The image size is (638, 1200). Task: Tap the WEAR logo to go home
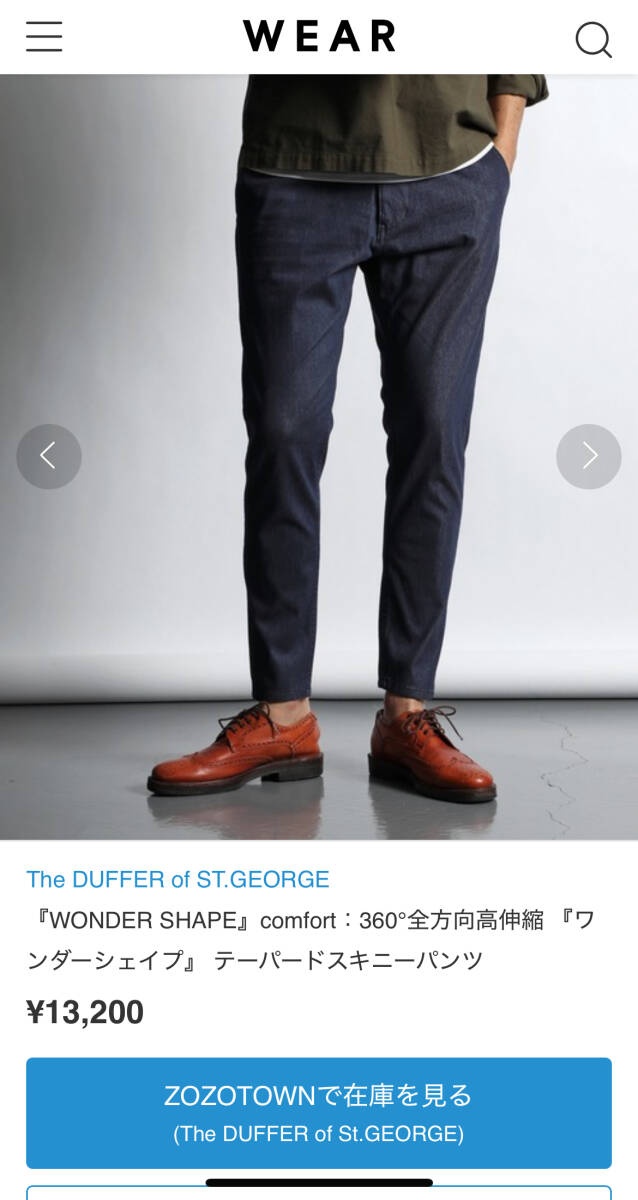coord(319,37)
